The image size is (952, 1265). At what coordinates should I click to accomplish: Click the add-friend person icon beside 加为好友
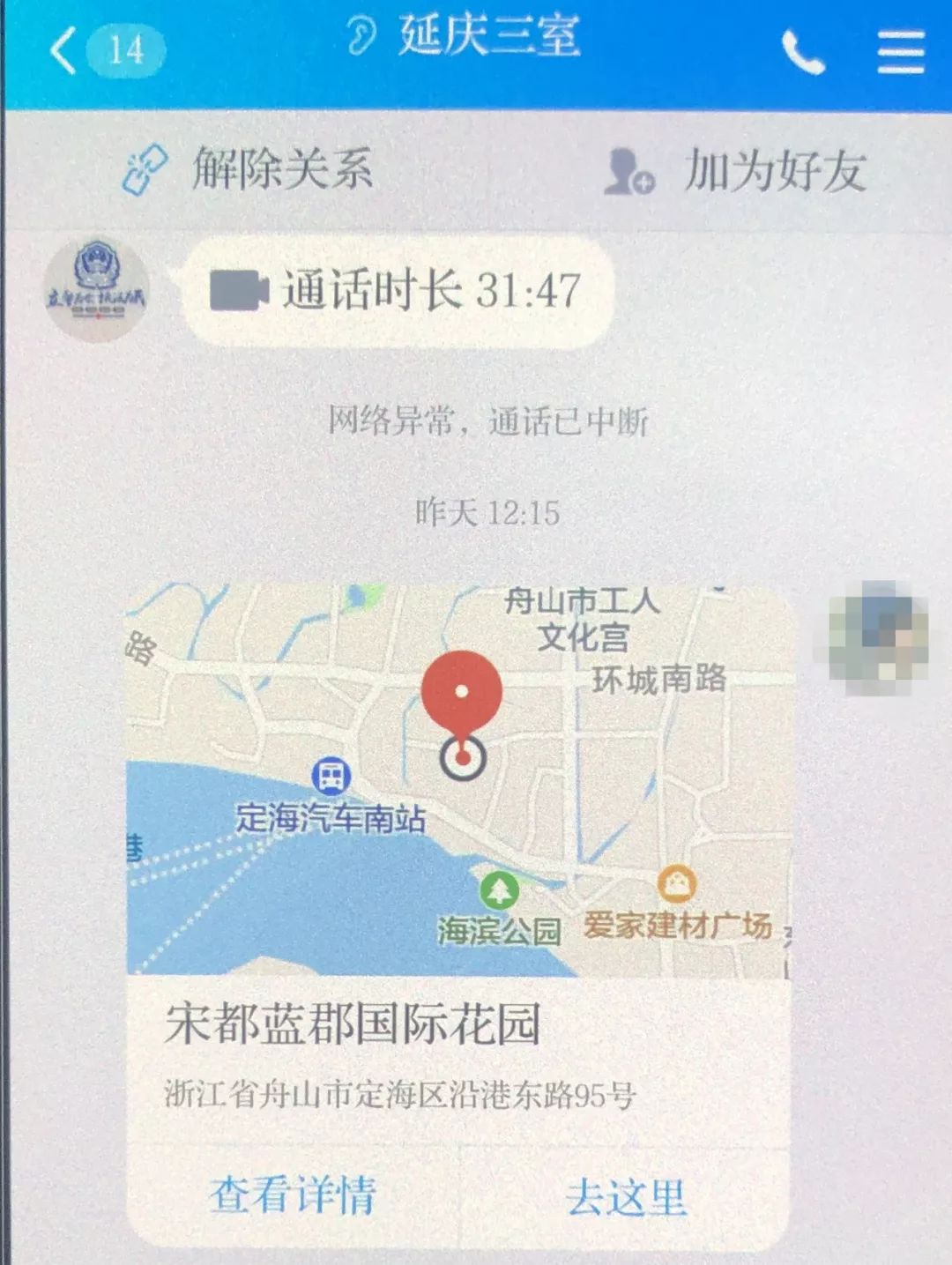pos(628,172)
